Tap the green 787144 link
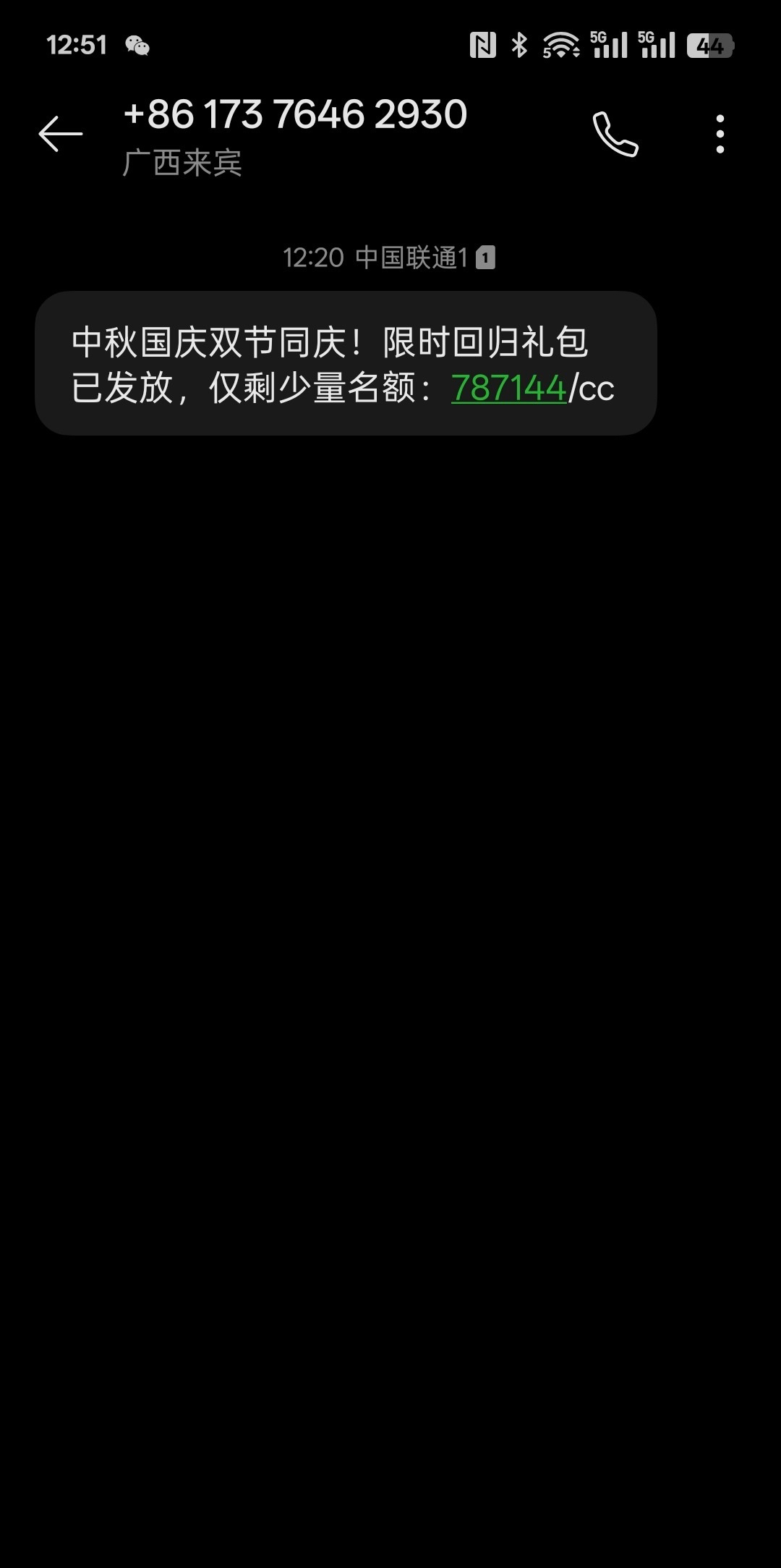The image size is (781, 1568). point(508,388)
